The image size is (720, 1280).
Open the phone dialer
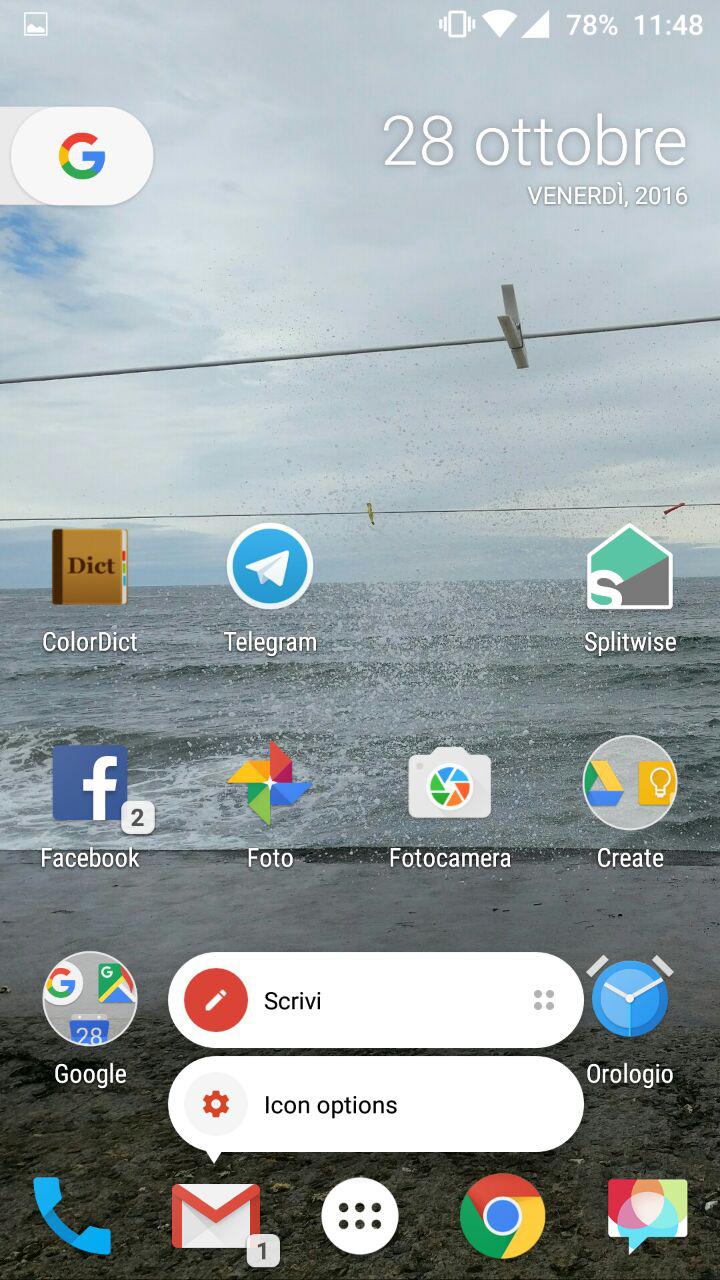point(72,1215)
